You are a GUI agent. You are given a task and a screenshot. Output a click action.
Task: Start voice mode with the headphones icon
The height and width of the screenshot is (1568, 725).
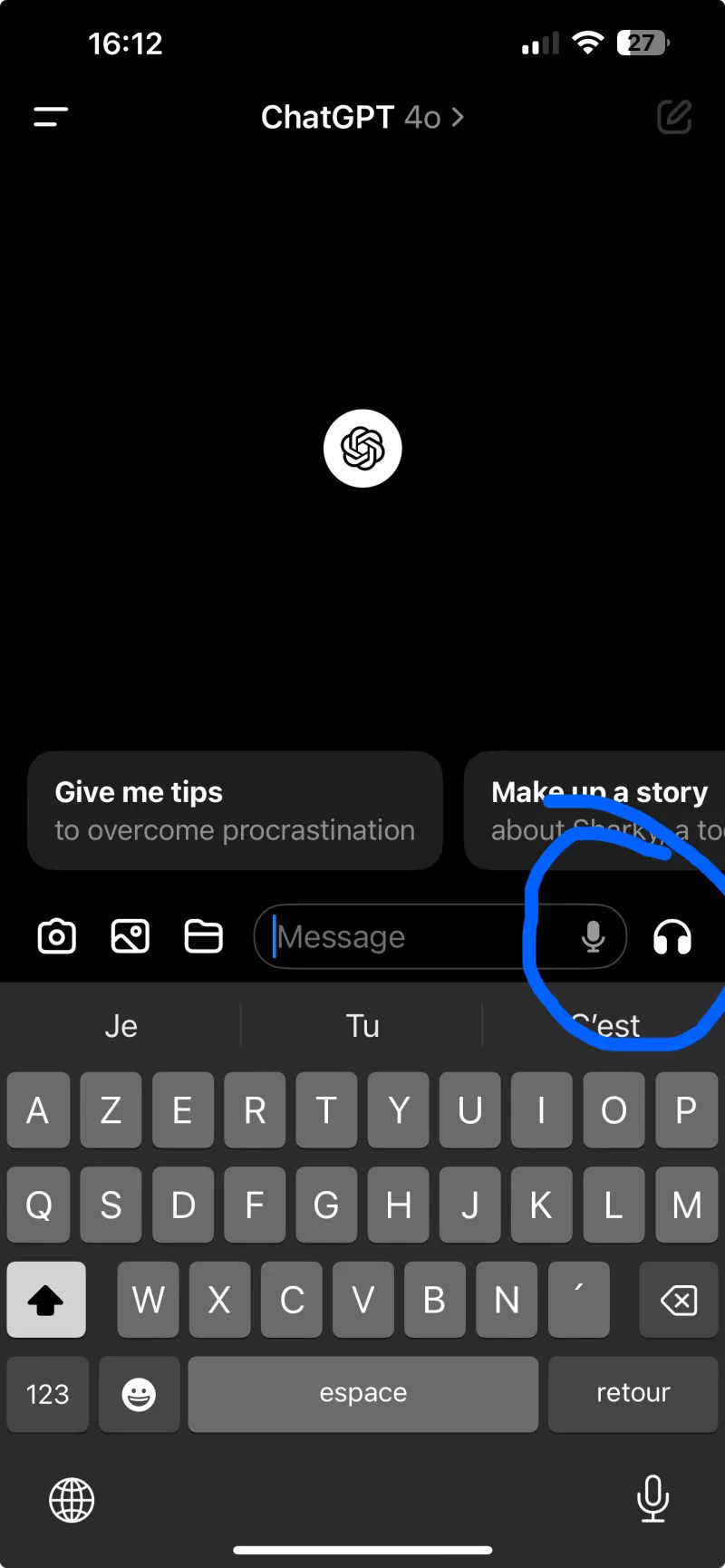pyautogui.click(x=672, y=936)
